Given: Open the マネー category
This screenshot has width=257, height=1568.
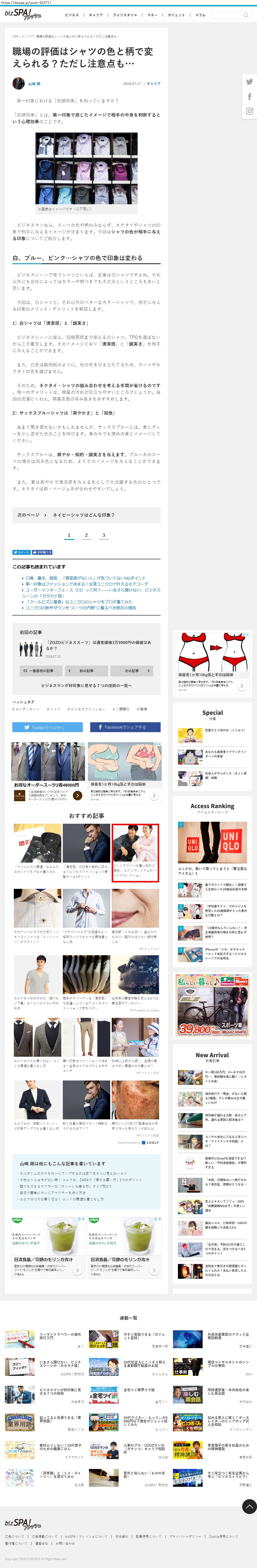Looking at the screenshot, I should pos(152,15).
